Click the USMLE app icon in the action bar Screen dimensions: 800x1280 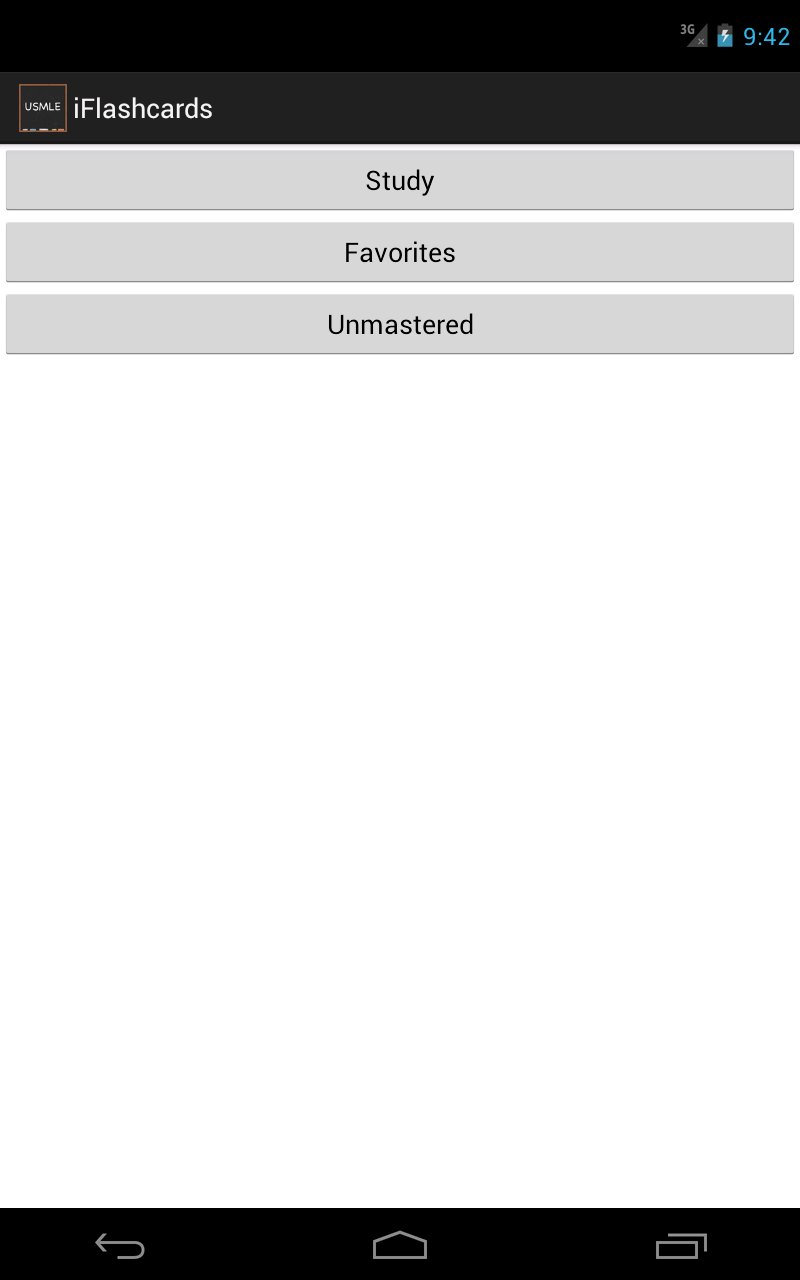[42, 107]
